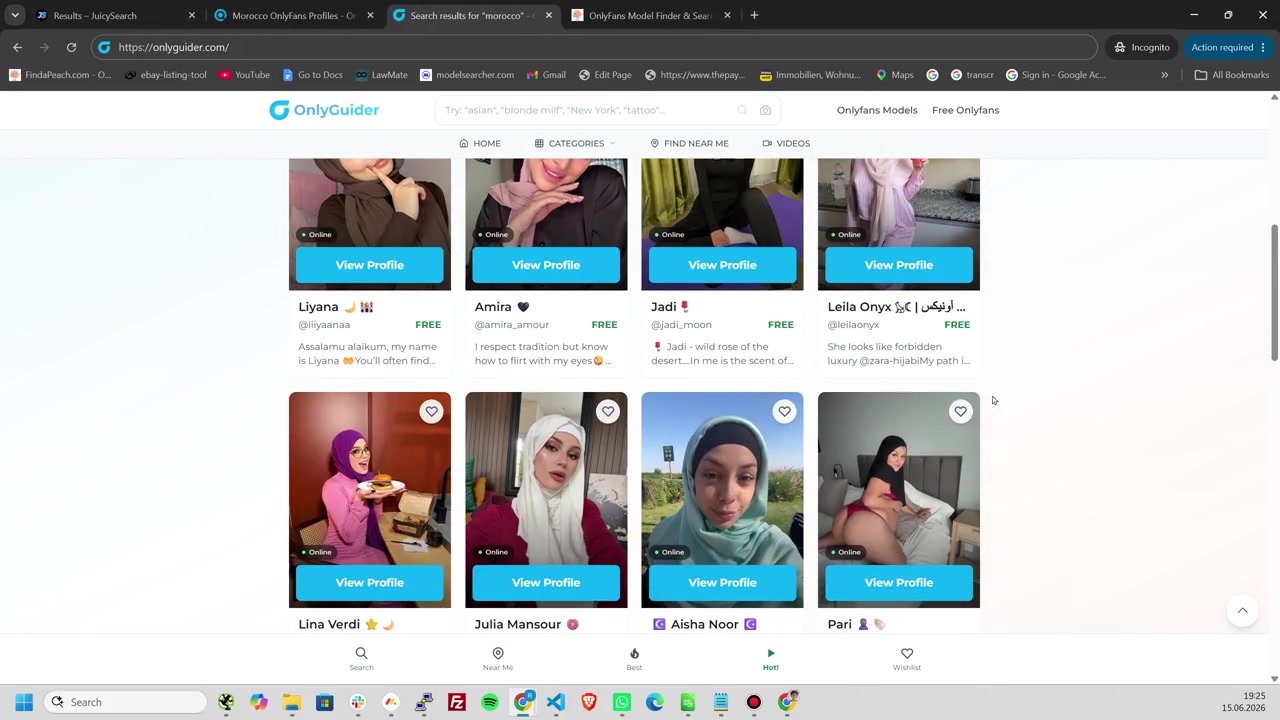Open the Videos section
Image resolution: width=1280 pixels, height=720 pixels.
(786, 143)
